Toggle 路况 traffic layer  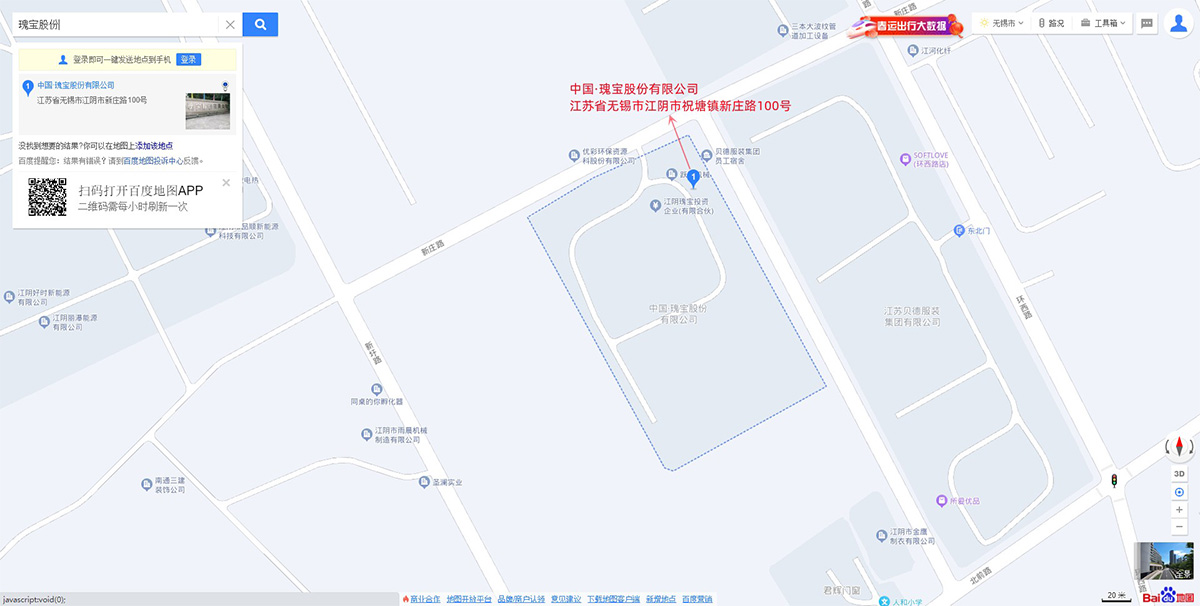(x=1051, y=23)
